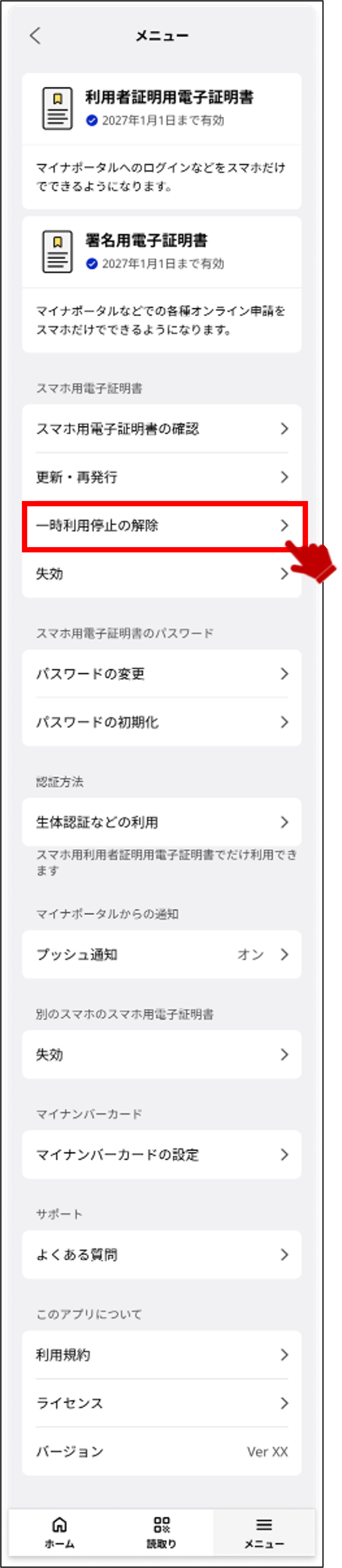The width and height of the screenshot is (342, 1568).
Task: Go back using the top-left arrow
Action: [x=35, y=36]
